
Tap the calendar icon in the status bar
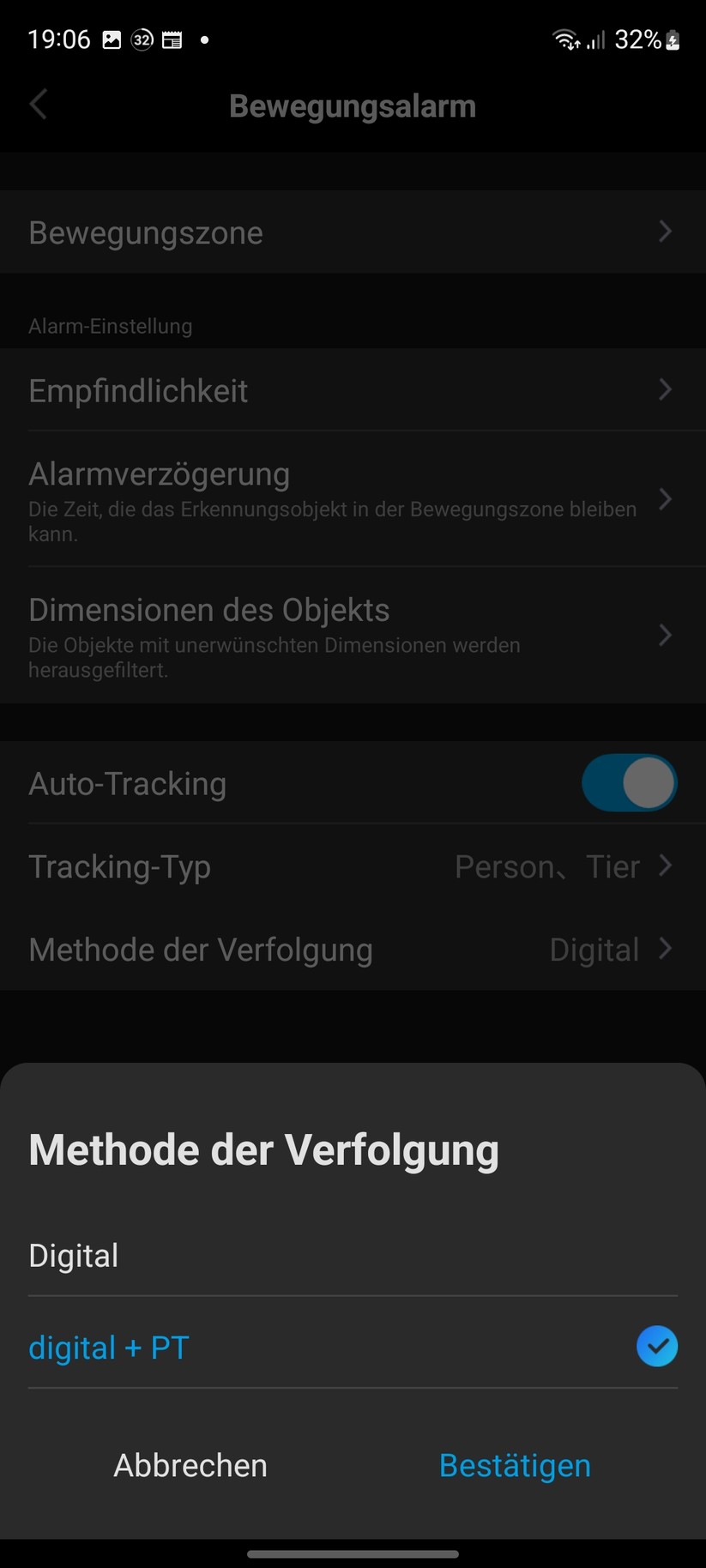point(172,39)
